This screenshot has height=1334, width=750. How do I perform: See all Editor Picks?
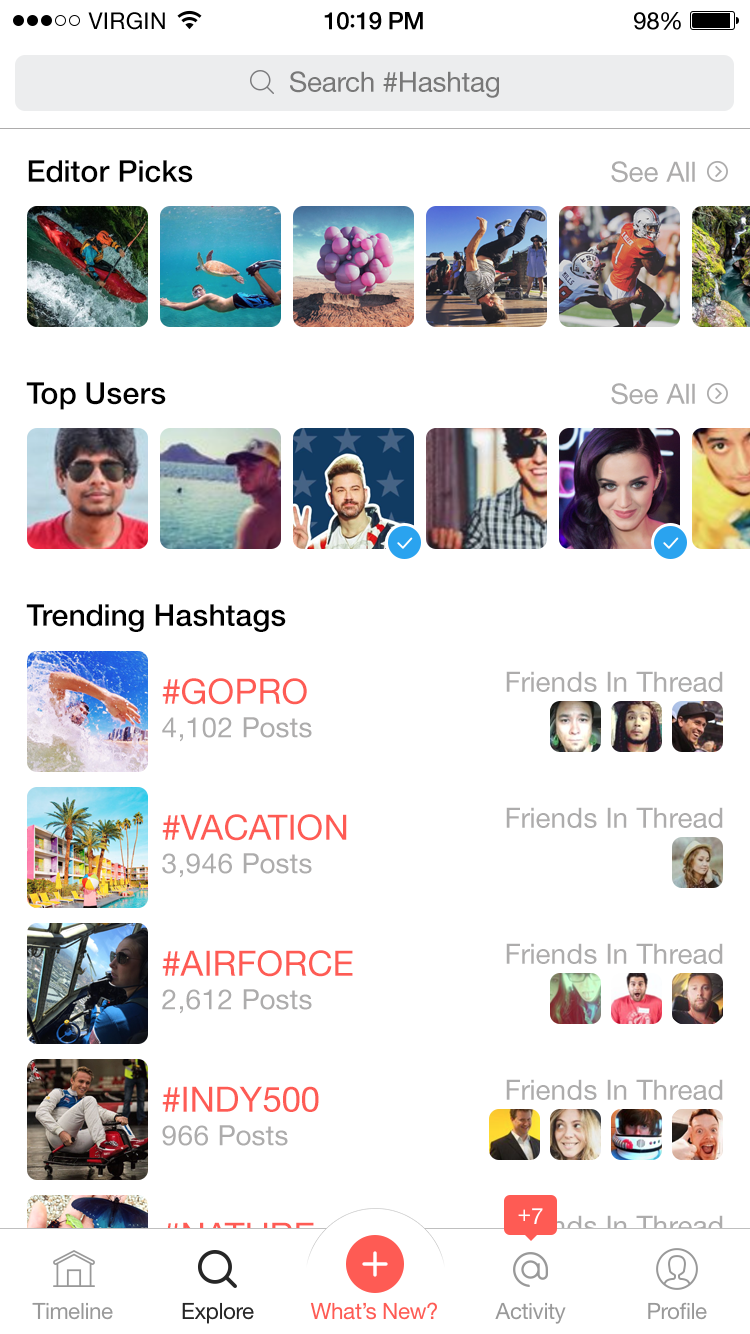[x=668, y=172]
